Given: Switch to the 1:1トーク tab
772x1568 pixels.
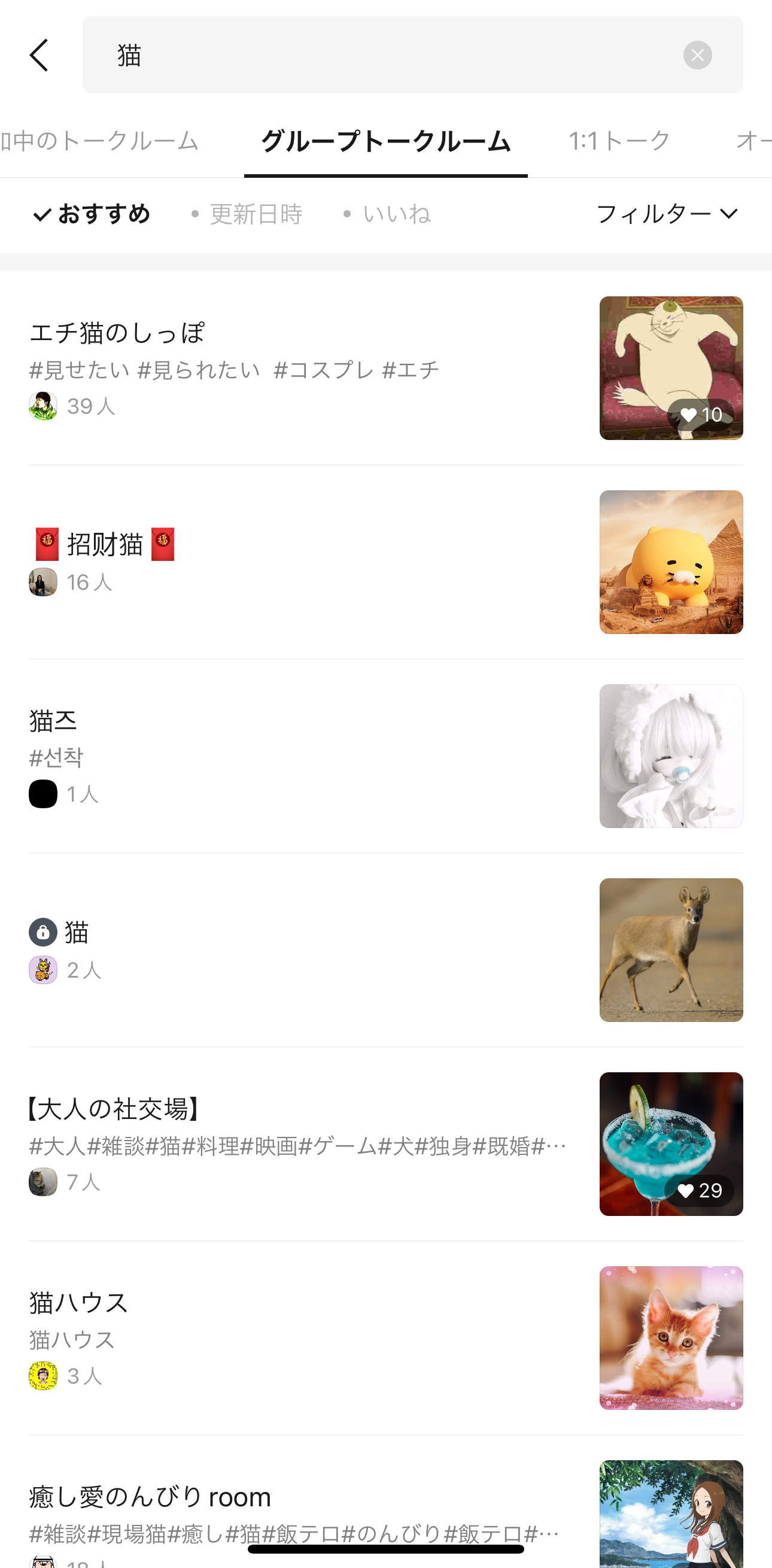Looking at the screenshot, I should pyautogui.click(x=619, y=141).
